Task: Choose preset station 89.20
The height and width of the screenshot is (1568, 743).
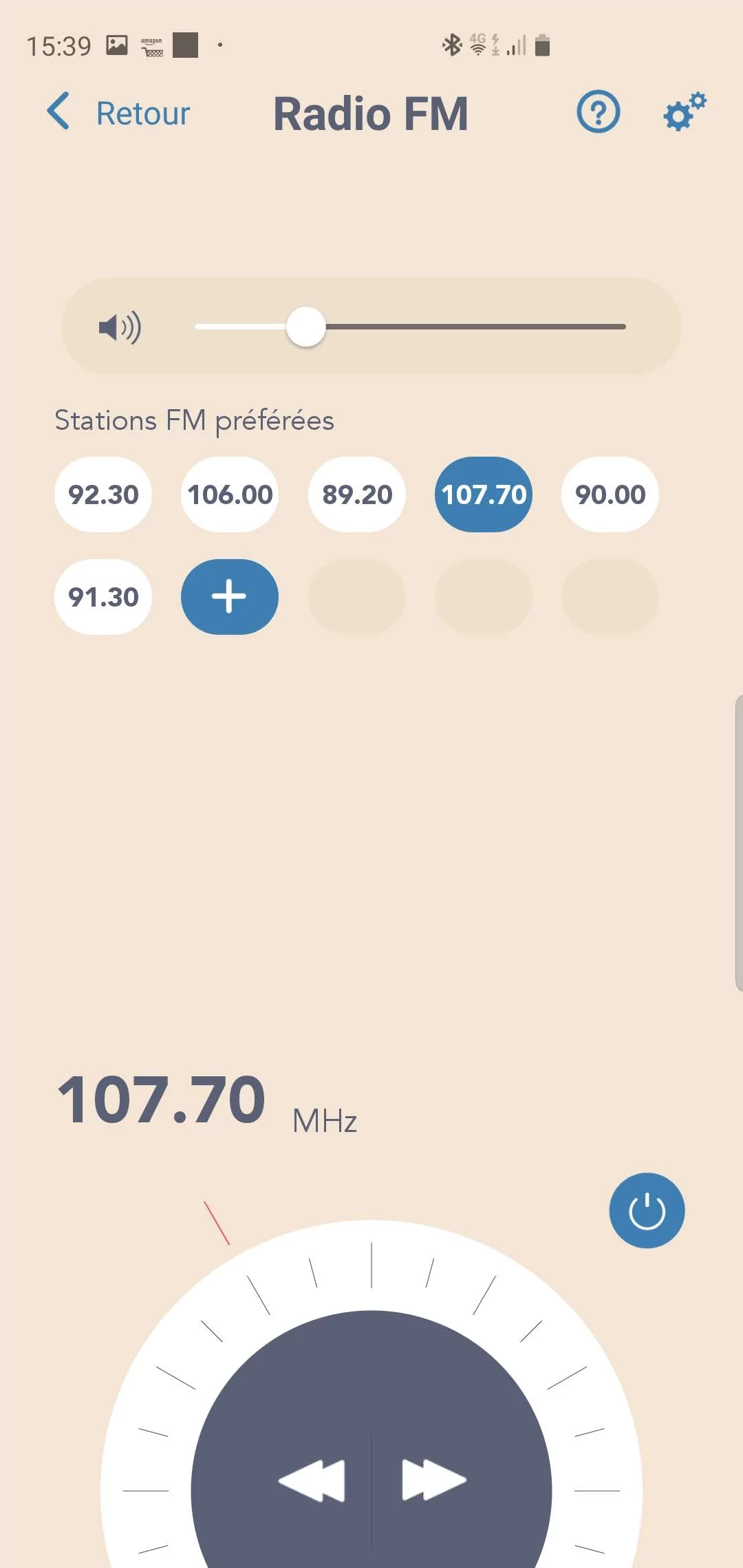Action: pyautogui.click(x=357, y=494)
